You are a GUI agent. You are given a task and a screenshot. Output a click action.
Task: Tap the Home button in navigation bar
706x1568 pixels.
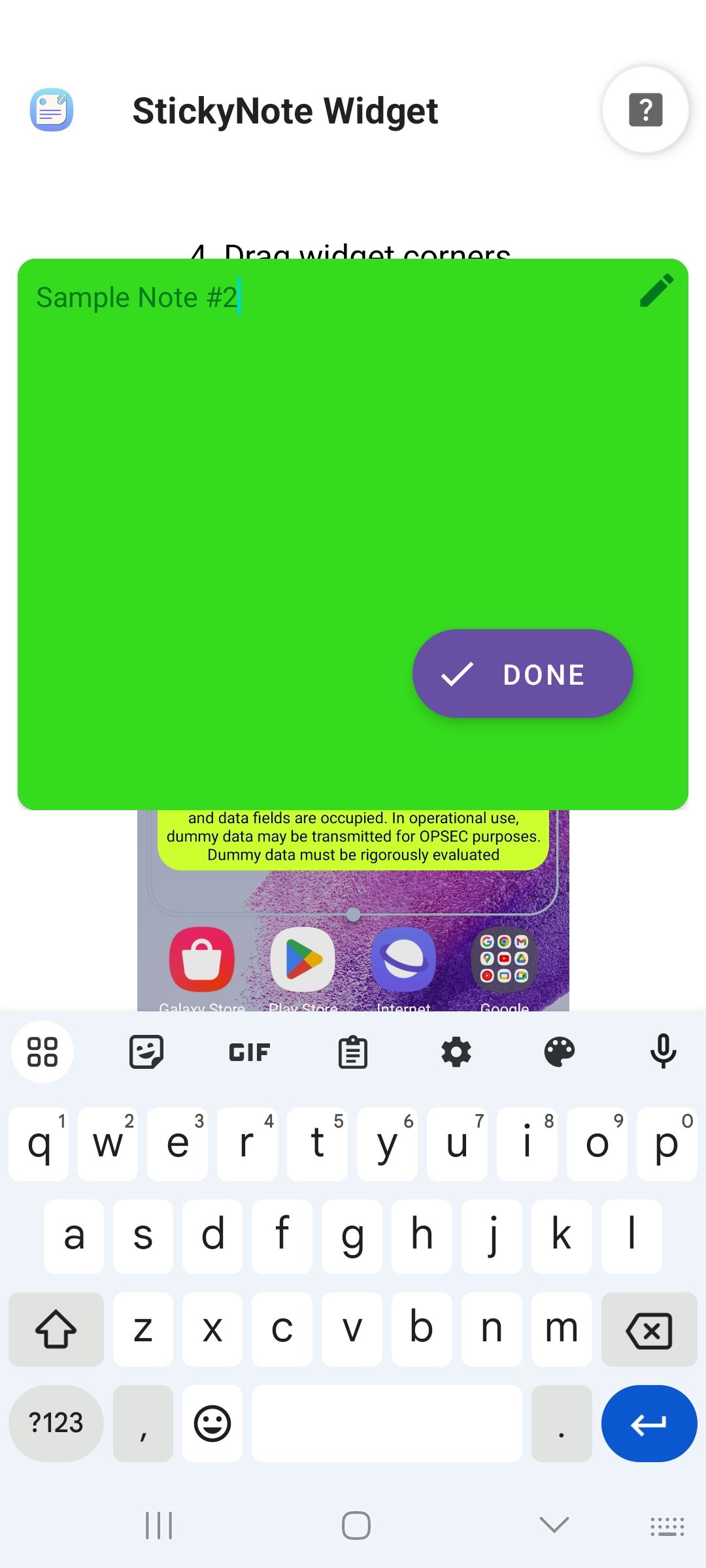(x=353, y=1527)
